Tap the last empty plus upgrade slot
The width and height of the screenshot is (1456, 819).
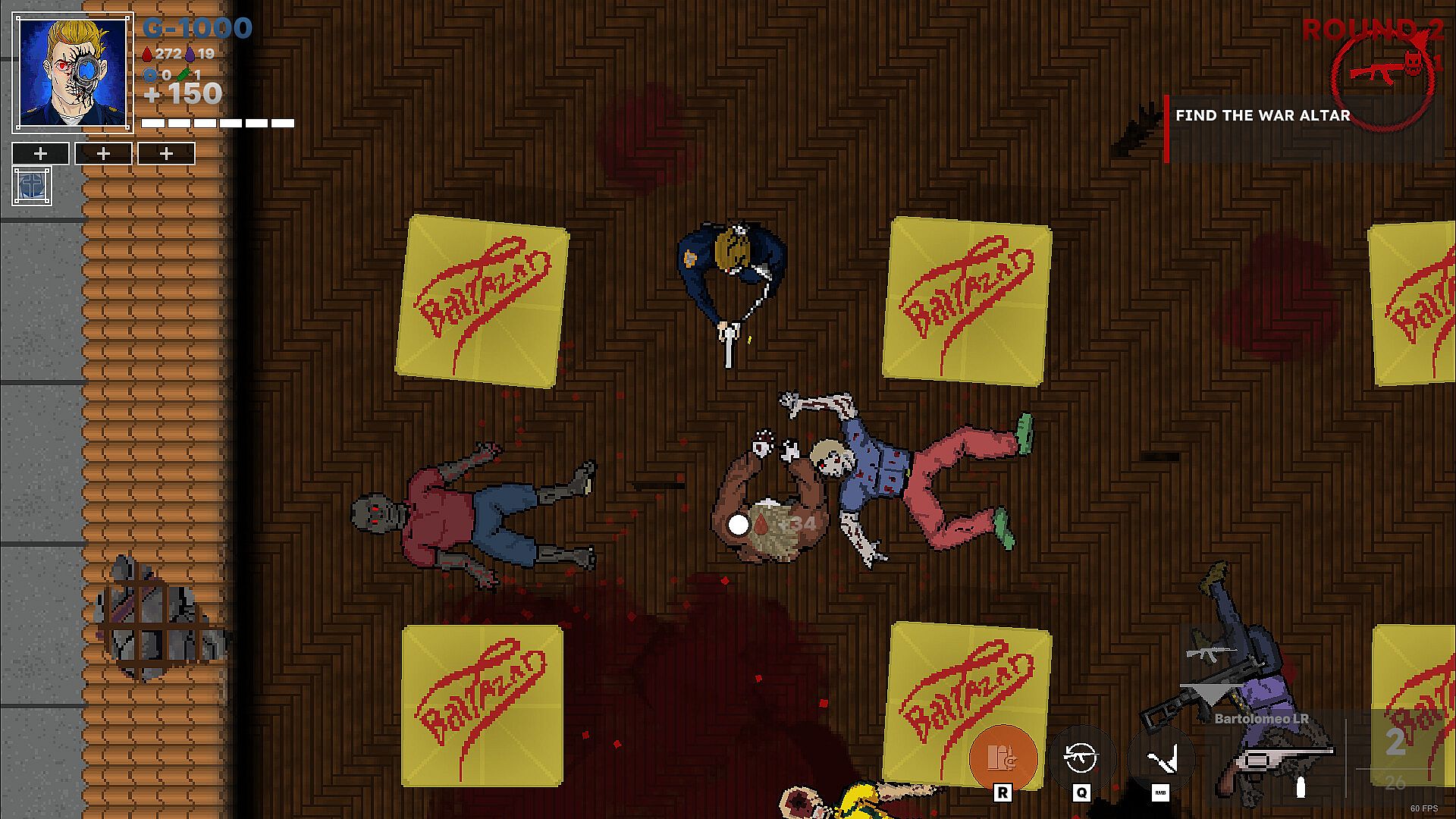166,153
